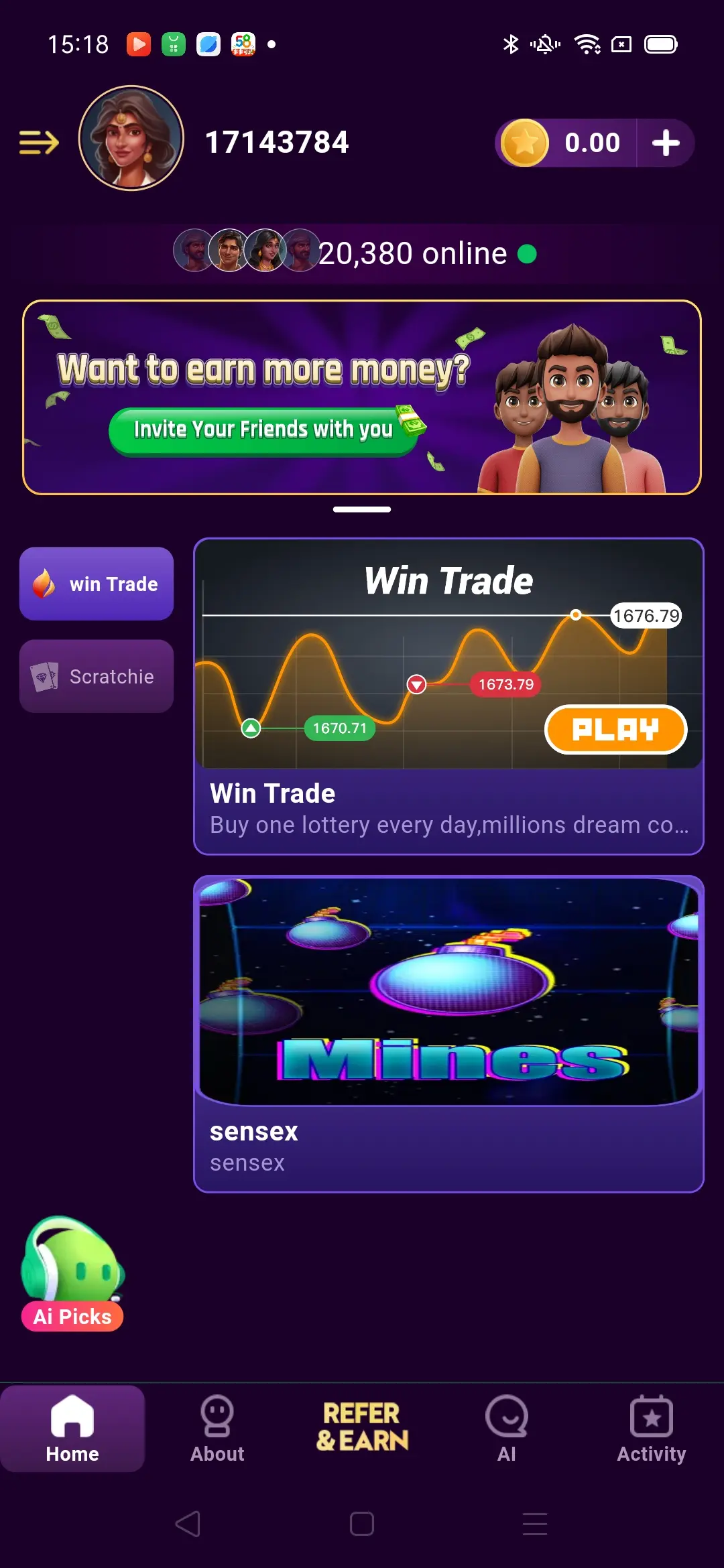Tap the Activity calendar icon
724x1568 pixels.
[651, 1413]
